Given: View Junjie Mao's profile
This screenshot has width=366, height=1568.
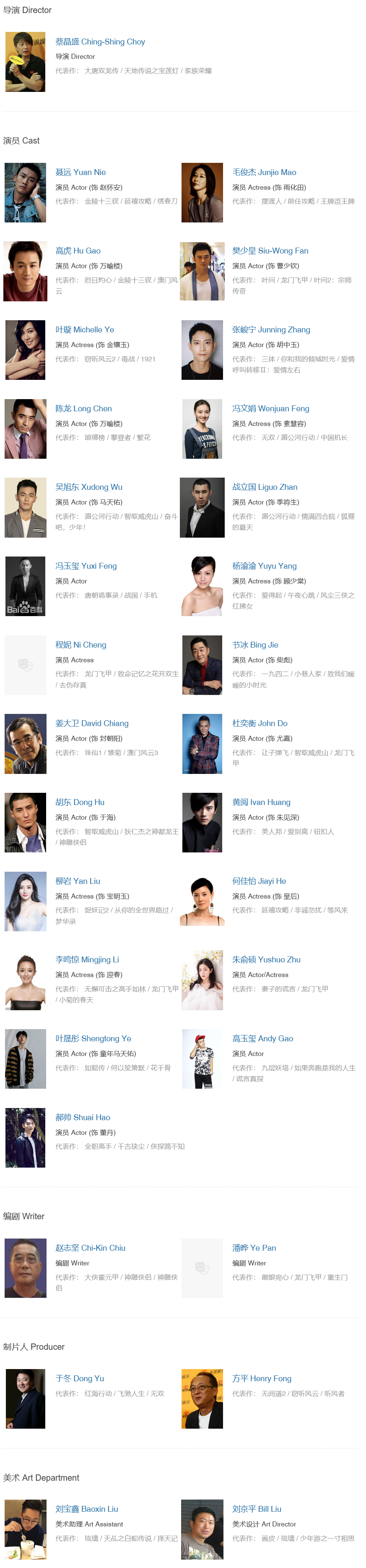Looking at the screenshot, I should tap(264, 172).
